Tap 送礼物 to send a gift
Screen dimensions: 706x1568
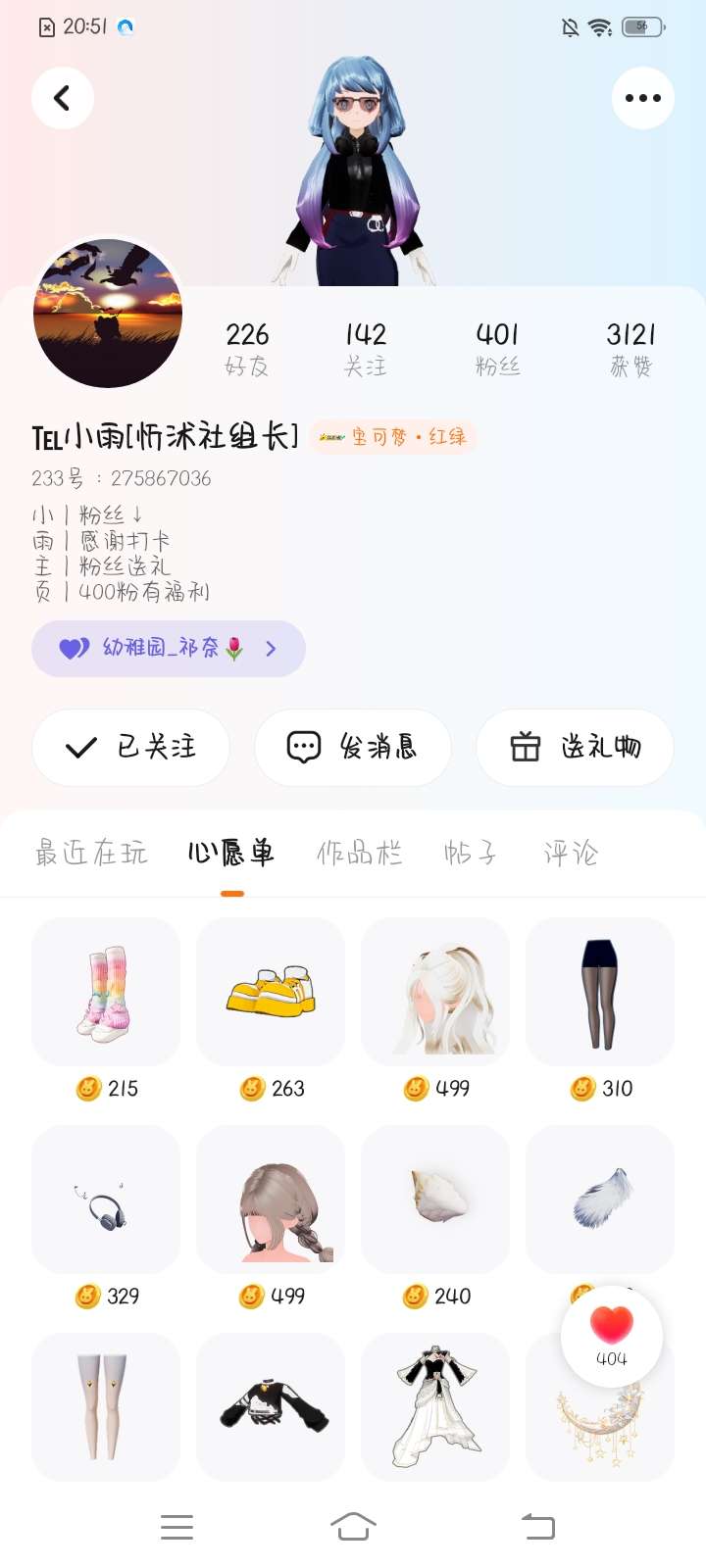575,748
